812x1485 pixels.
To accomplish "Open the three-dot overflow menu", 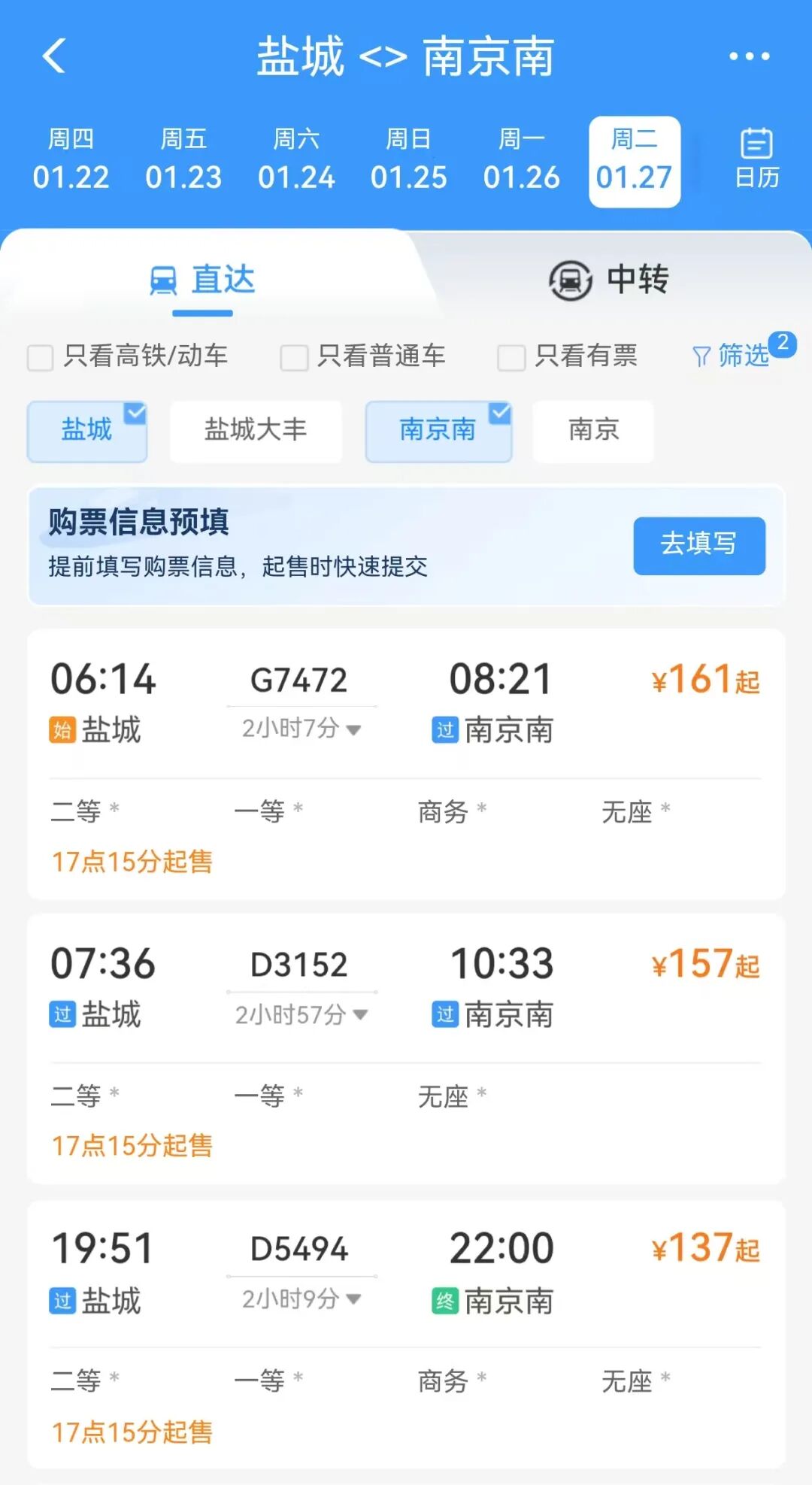I will (x=749, y=56).
